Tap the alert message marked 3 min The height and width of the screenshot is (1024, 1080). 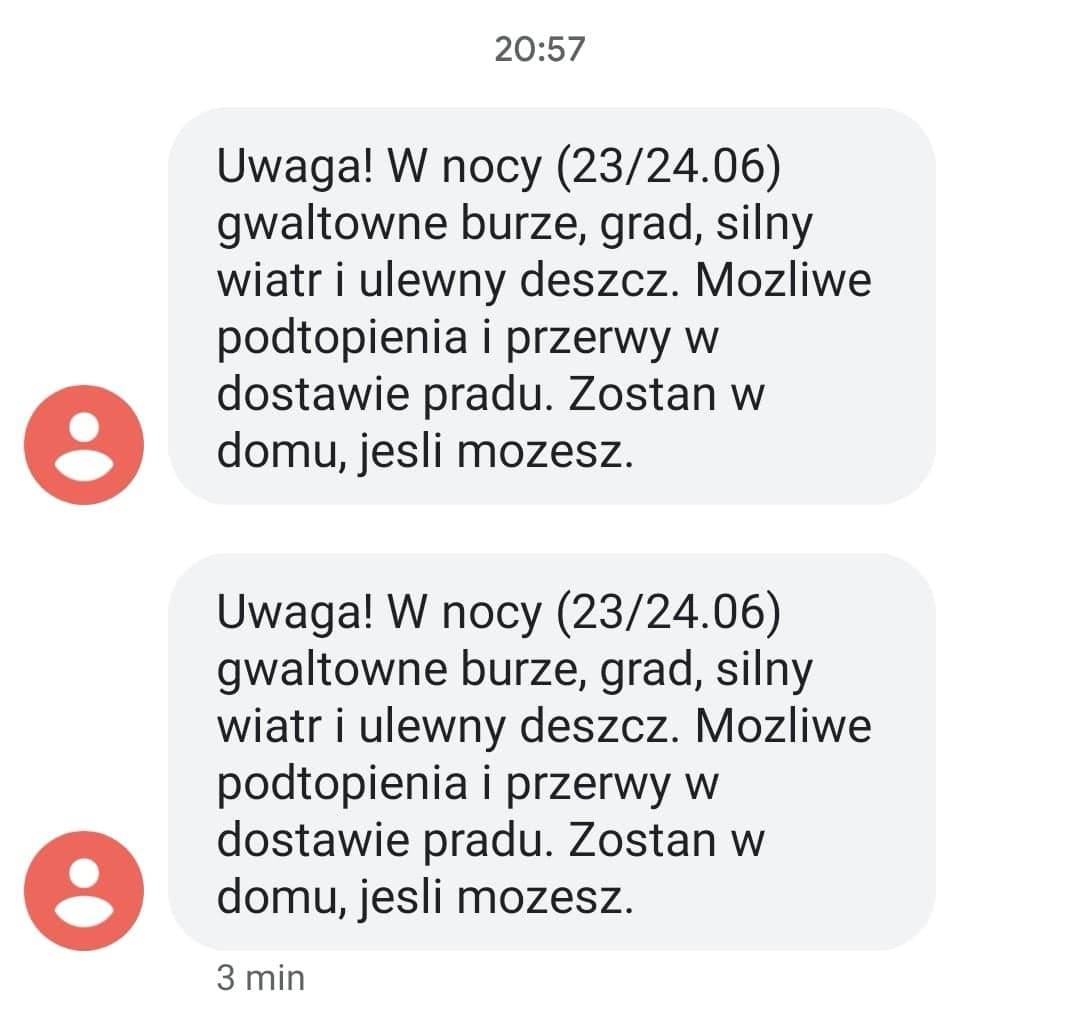click(x=550, y=752)
